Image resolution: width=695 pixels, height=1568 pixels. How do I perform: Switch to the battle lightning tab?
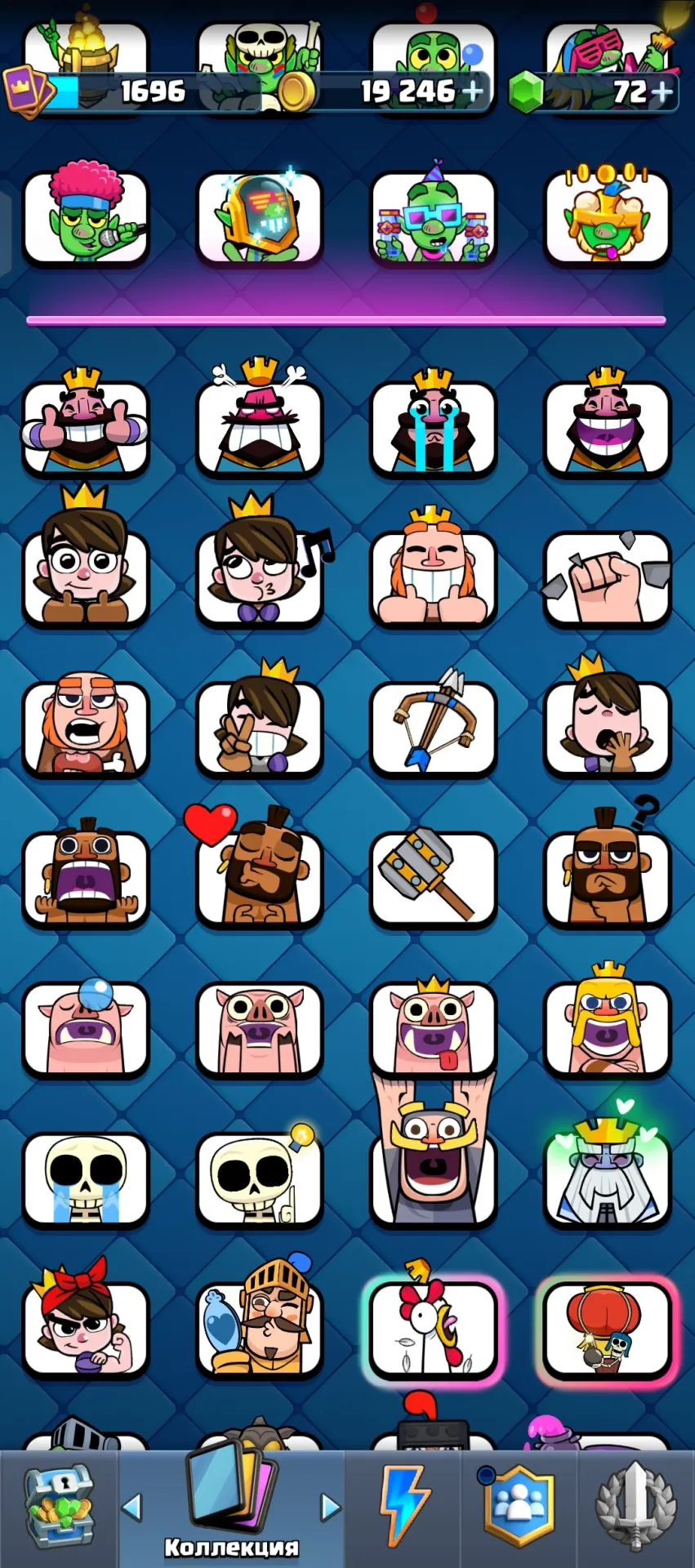point(404,1507)
